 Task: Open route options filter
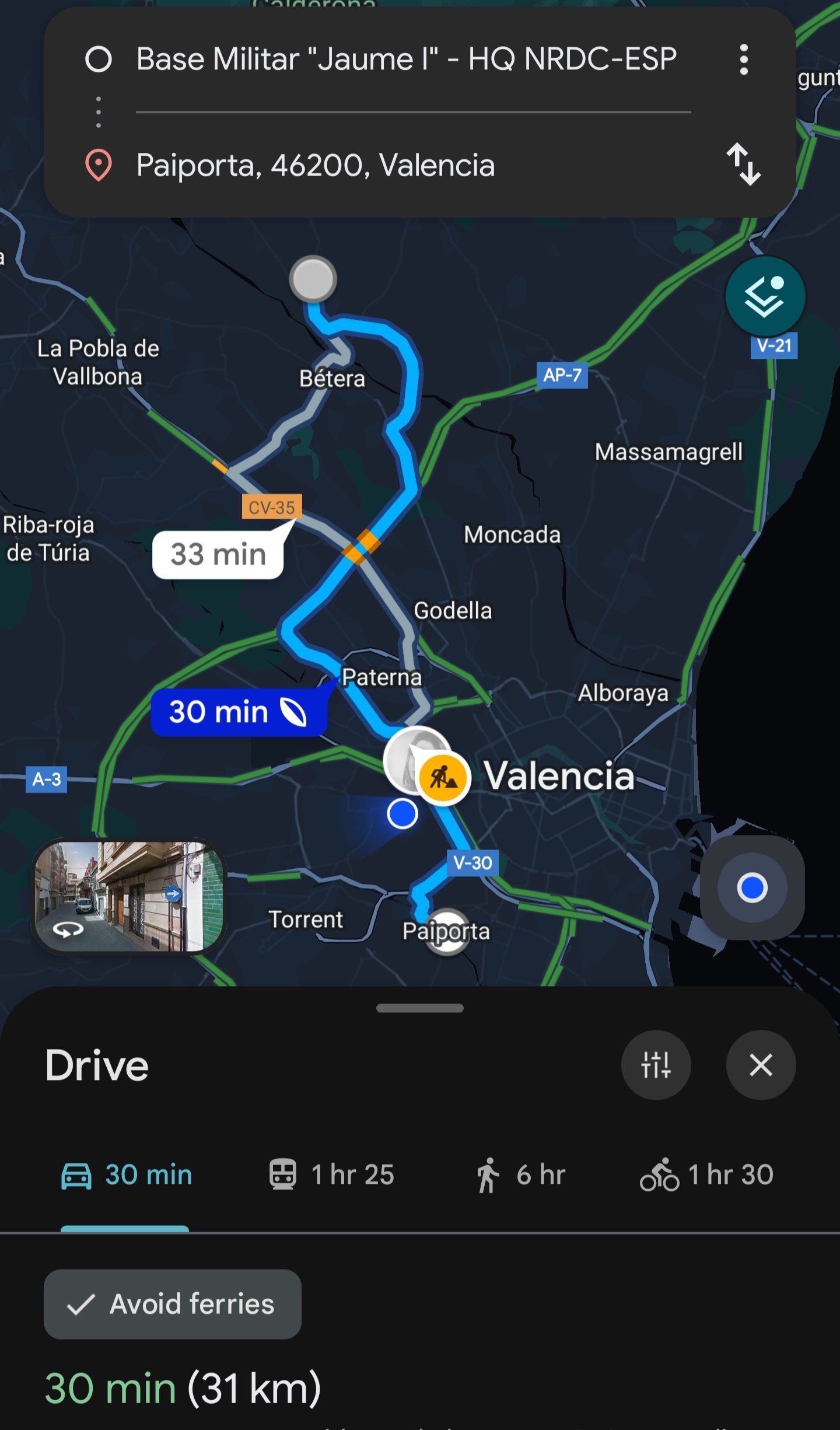coord(656,1065)
